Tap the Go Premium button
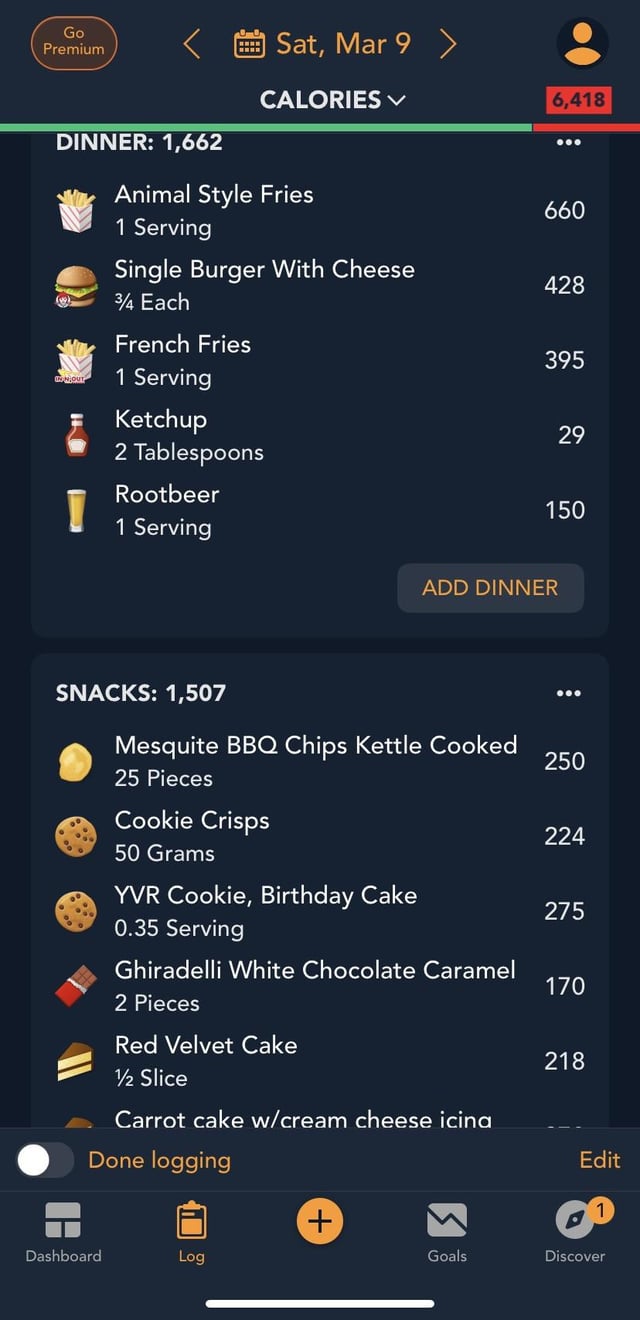The width and height of the screenshot is (640, 1320). (74, 44)
